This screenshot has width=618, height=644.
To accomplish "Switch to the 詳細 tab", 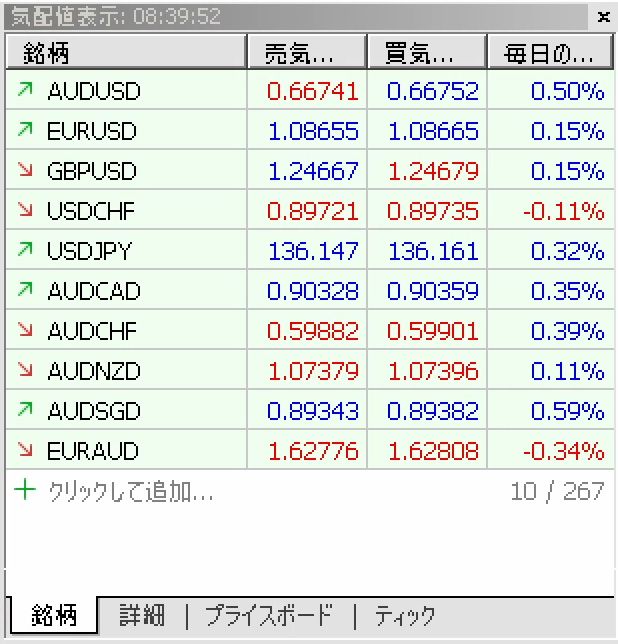I will click(x=141, y=615).
